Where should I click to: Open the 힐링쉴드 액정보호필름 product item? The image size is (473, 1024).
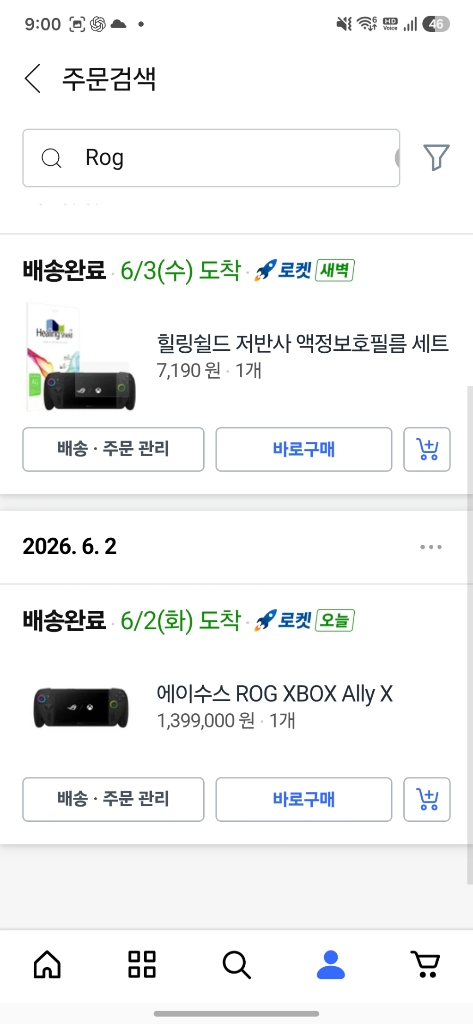pos(236,357)
